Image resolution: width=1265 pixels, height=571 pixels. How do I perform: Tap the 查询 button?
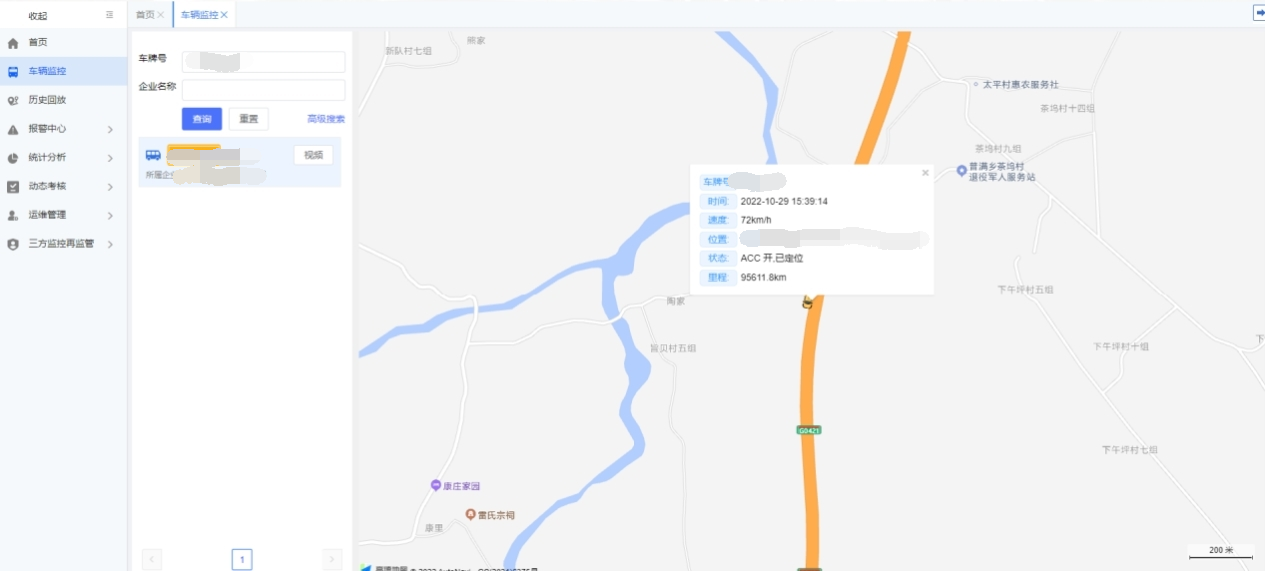point(202,119)
